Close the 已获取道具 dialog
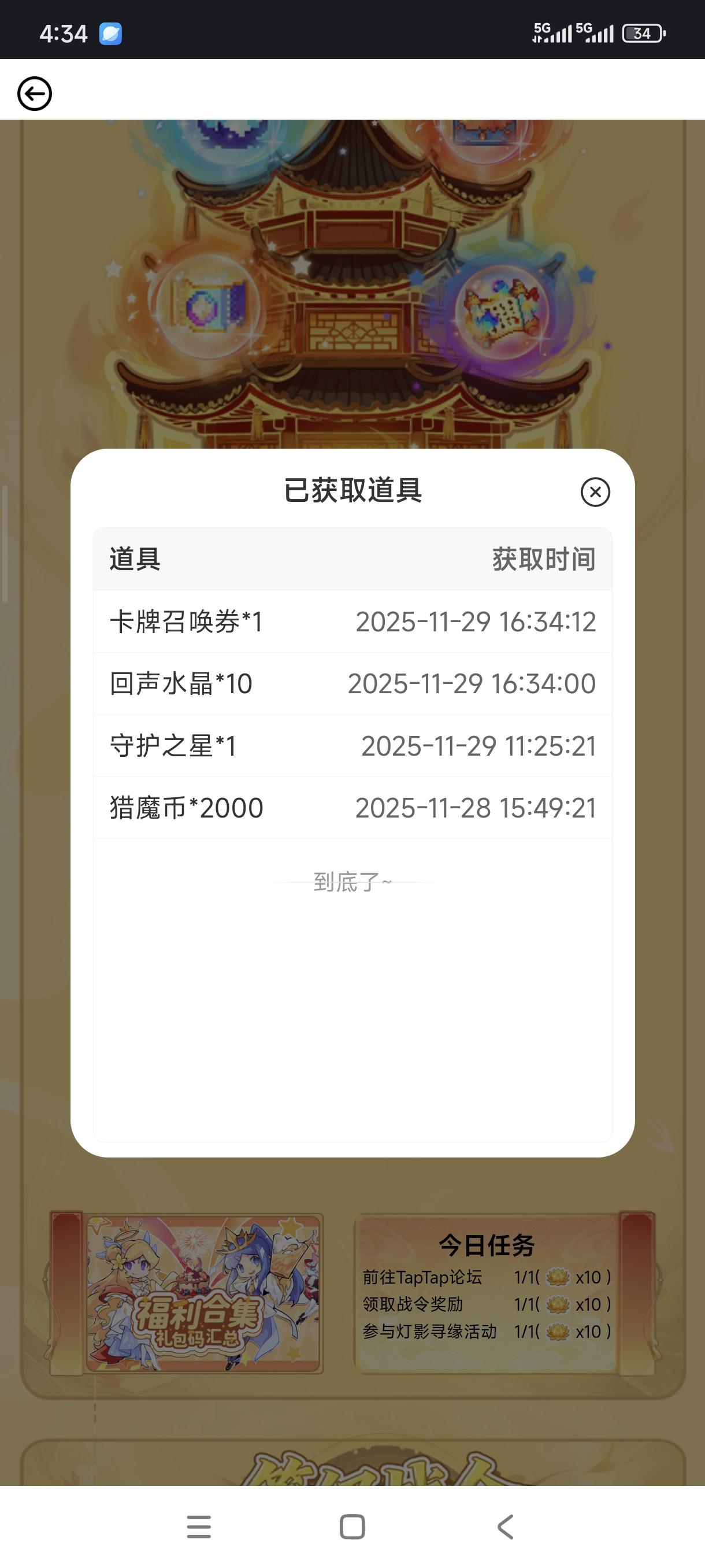Viewport: 705px width, 1568px height. [595, 492]
